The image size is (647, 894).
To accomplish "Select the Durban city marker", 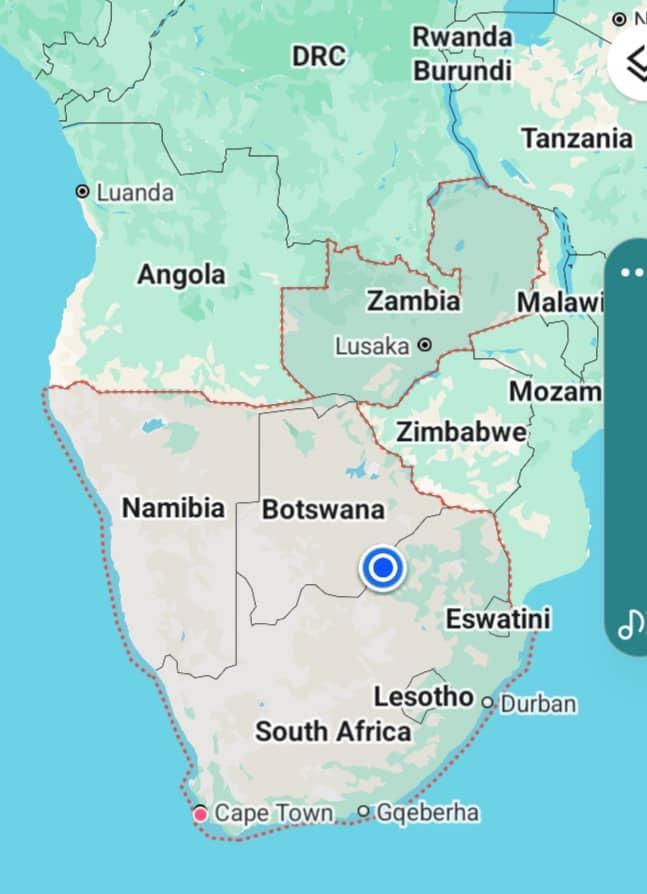I will [488, 702].
